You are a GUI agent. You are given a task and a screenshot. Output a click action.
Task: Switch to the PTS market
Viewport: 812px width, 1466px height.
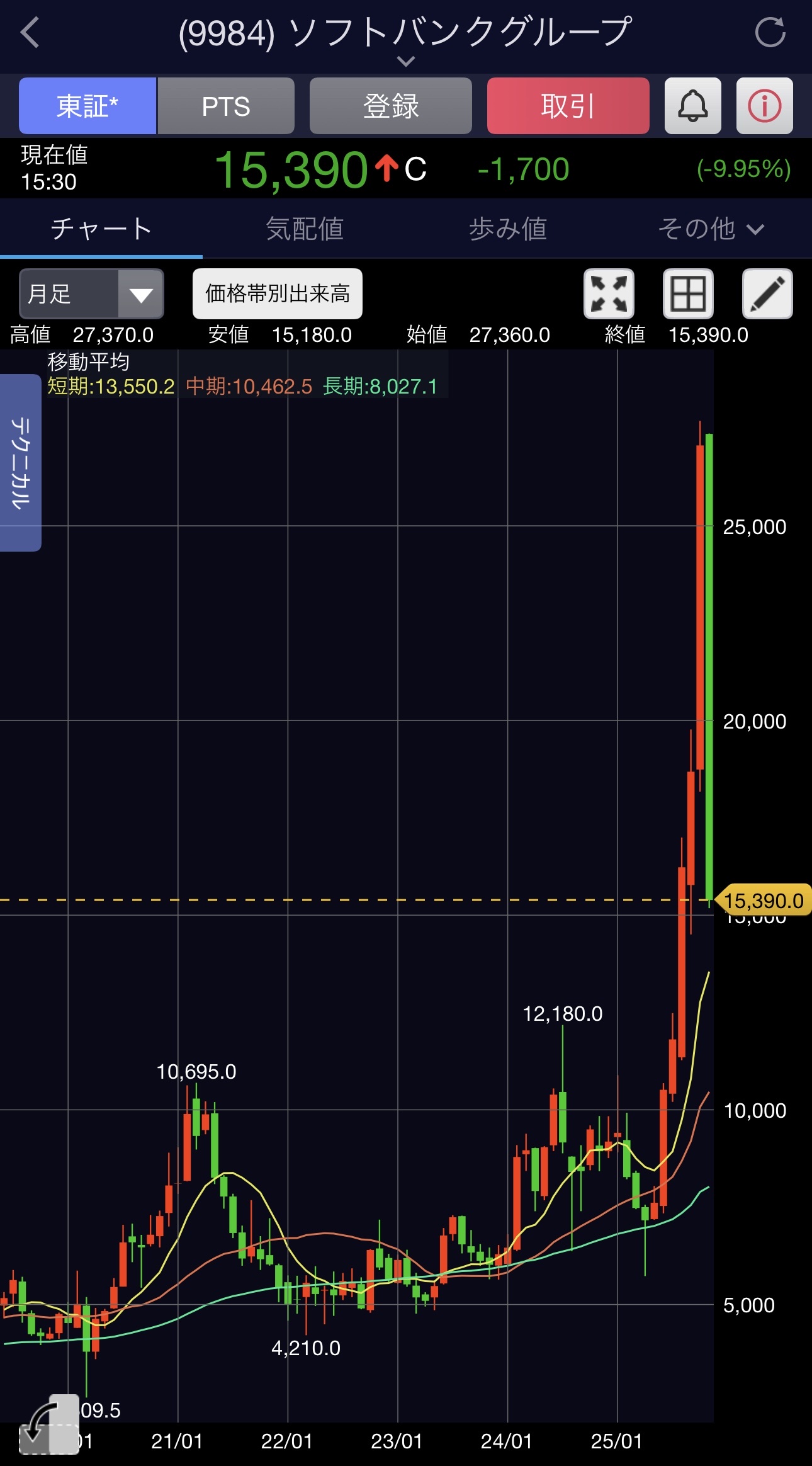pyautogui.click(x=226, y=106)
